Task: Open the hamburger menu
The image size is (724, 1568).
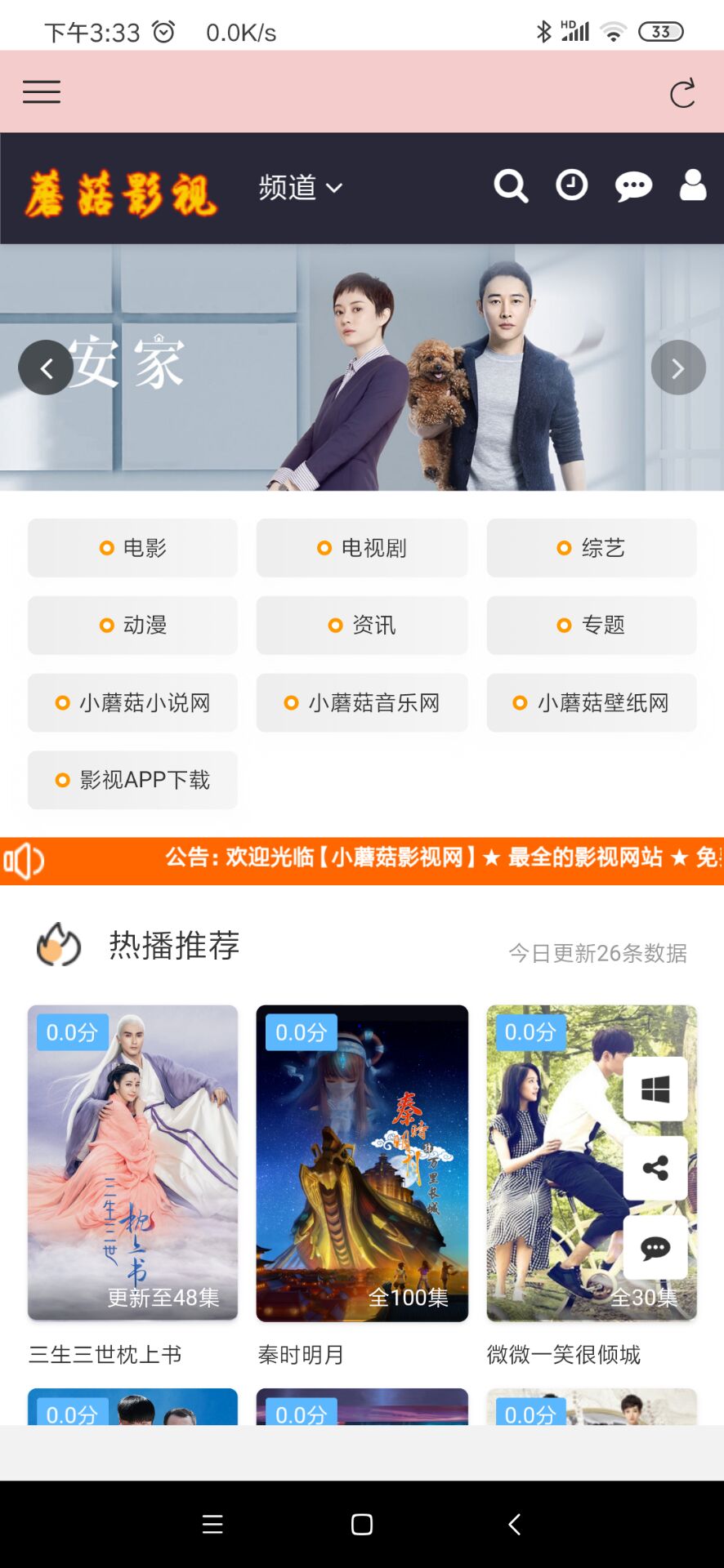Action: (42, 92)
